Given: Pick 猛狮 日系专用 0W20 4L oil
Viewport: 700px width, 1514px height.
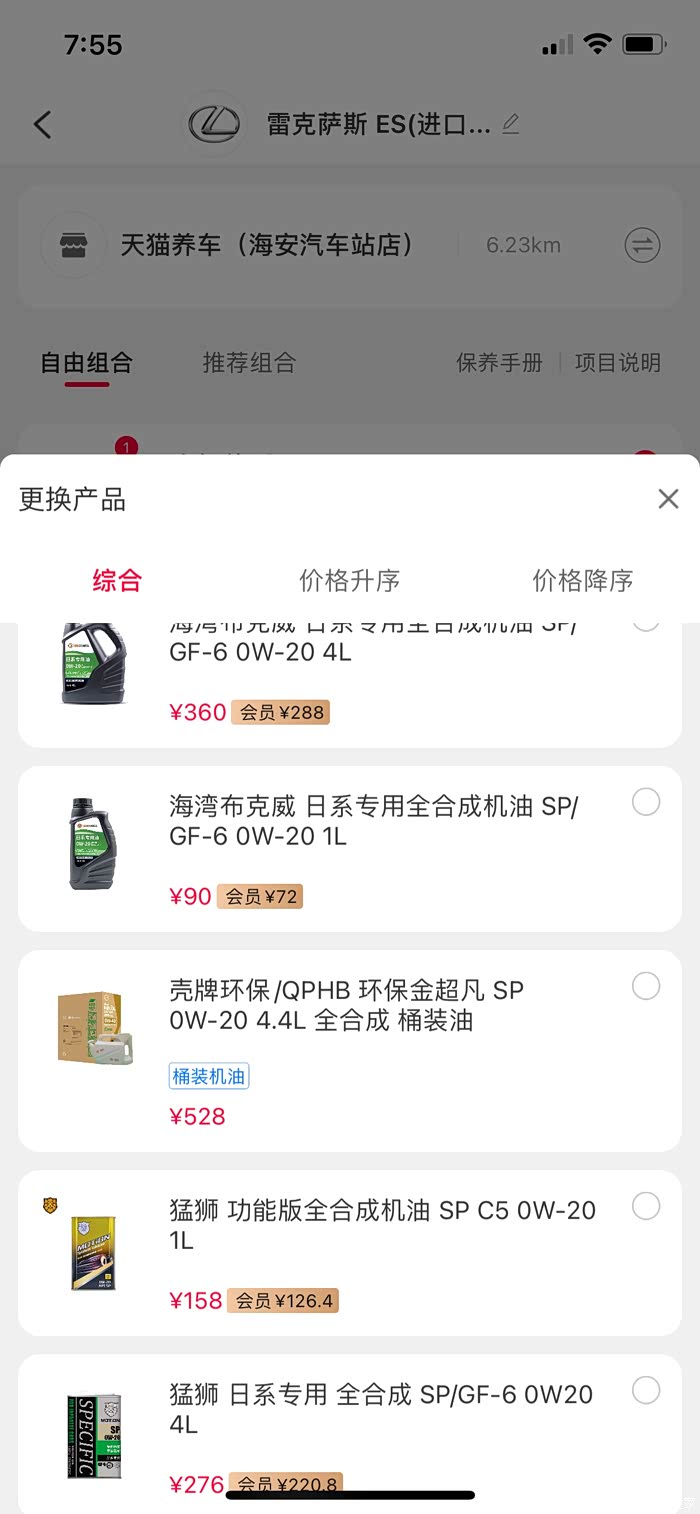Looking at the screenshot, I should 646,1390.
